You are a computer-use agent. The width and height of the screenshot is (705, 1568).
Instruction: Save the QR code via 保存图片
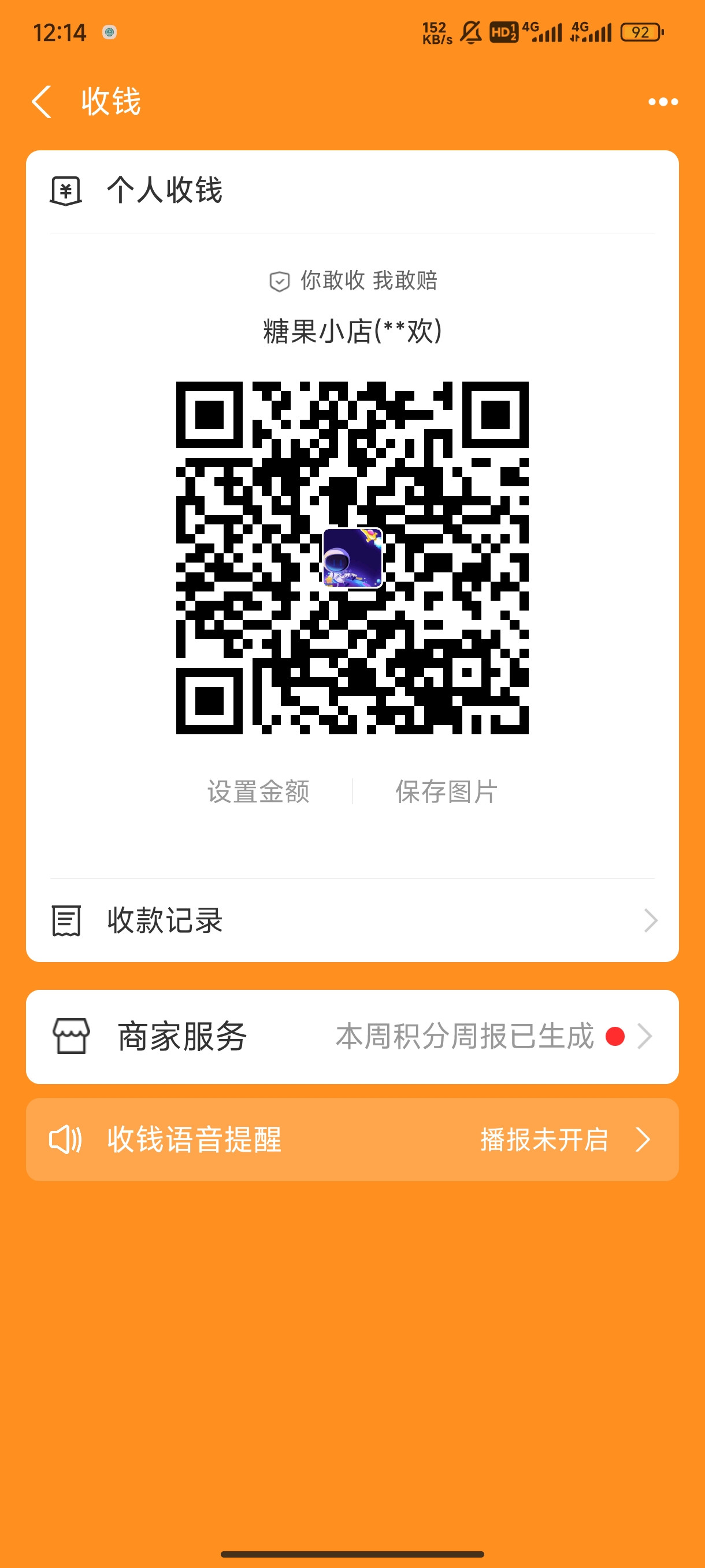(x=447, y=792)
